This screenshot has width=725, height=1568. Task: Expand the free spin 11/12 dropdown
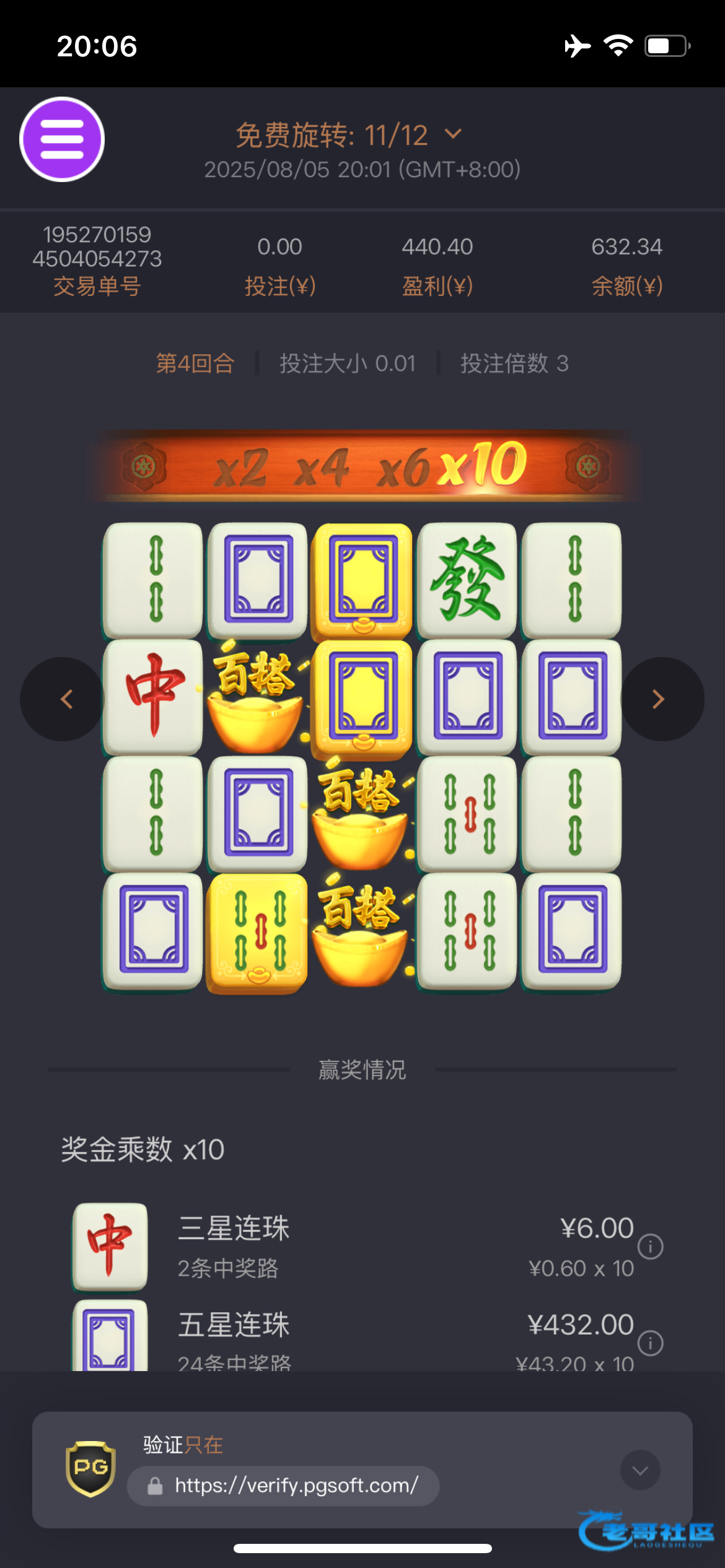(x=453, y=134)
